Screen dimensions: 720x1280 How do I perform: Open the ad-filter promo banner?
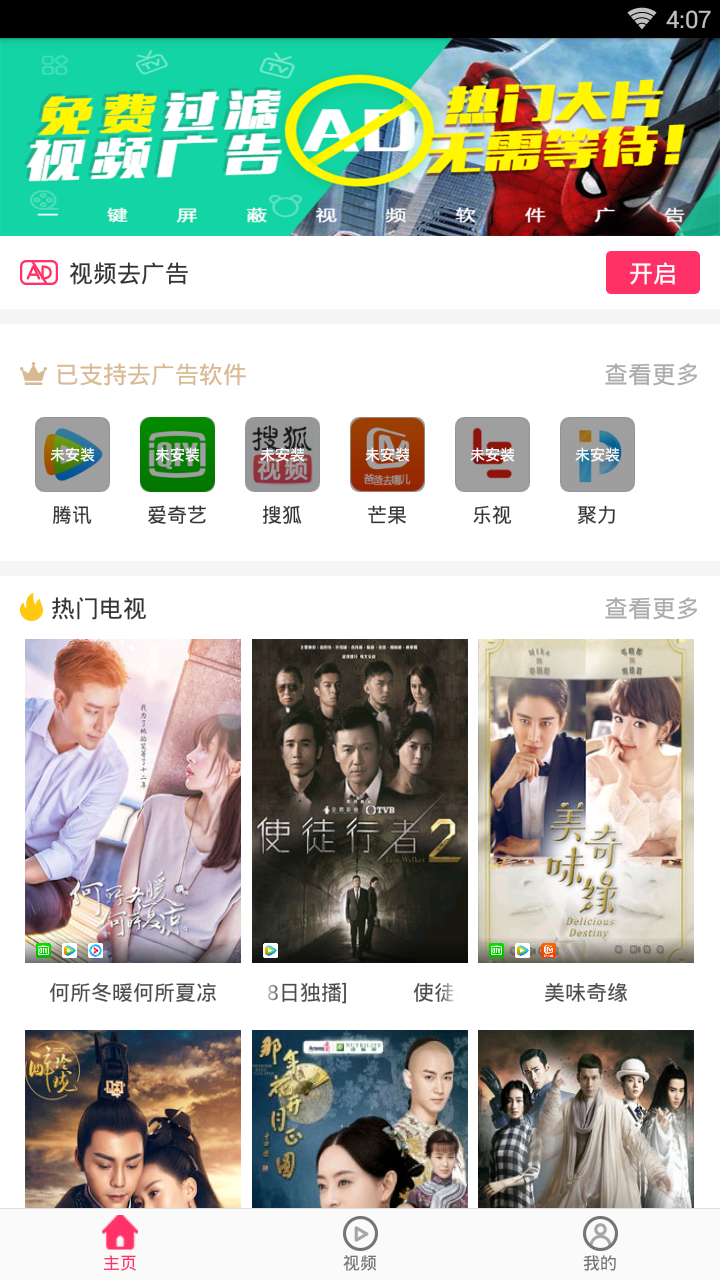point(360,137)
